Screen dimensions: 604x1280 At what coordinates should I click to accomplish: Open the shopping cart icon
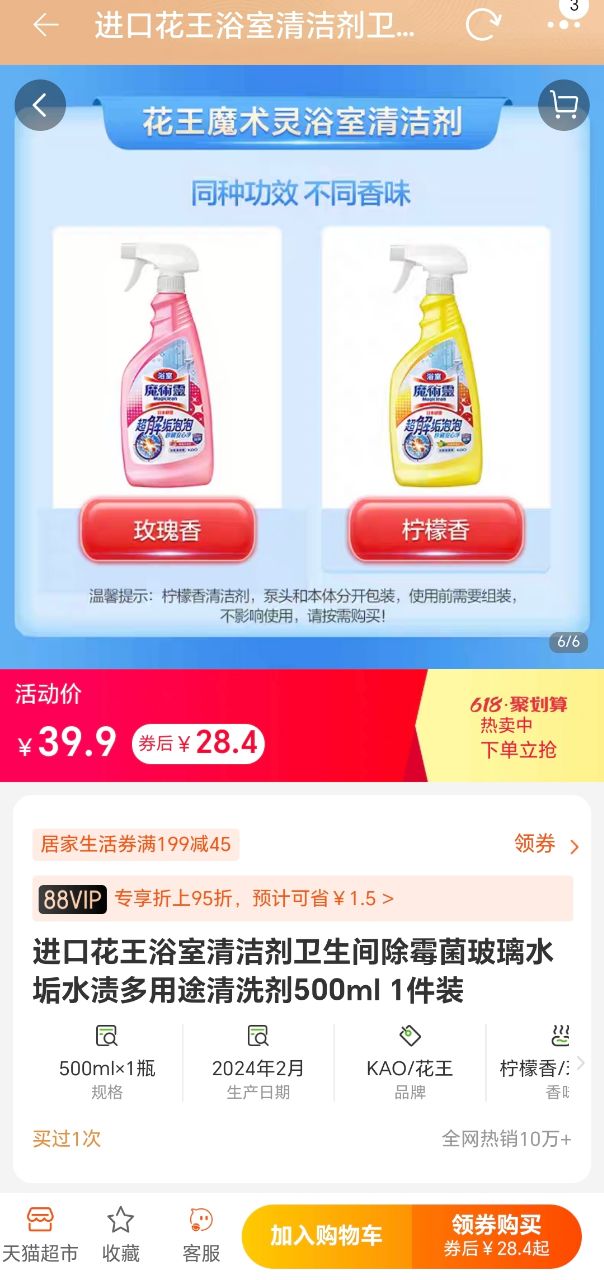pos(563,105)
